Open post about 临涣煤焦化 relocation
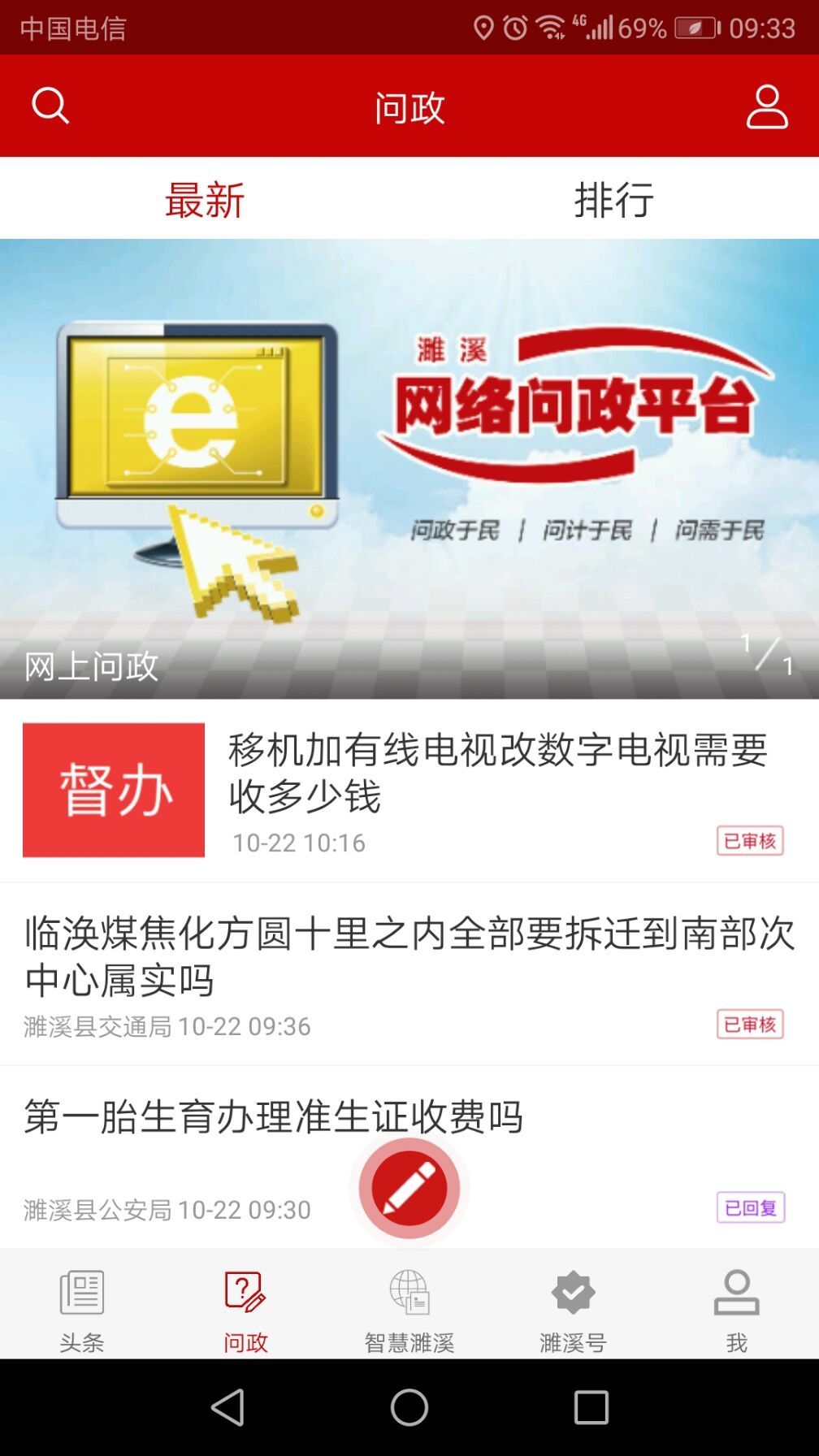Screen dimensions: 819x1456 [406, 959]
